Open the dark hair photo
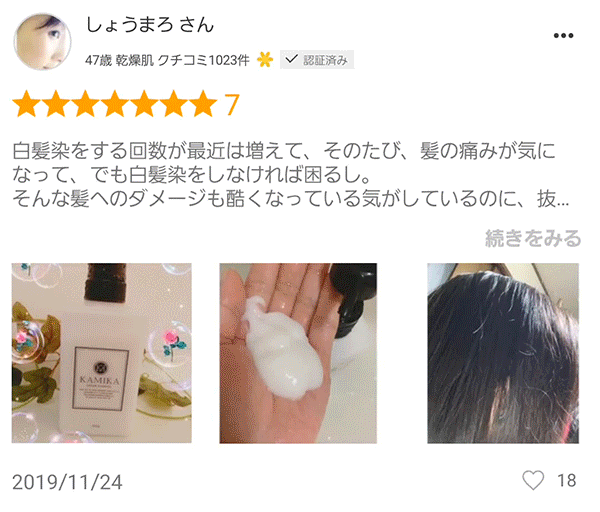 [x=503, y=353]
